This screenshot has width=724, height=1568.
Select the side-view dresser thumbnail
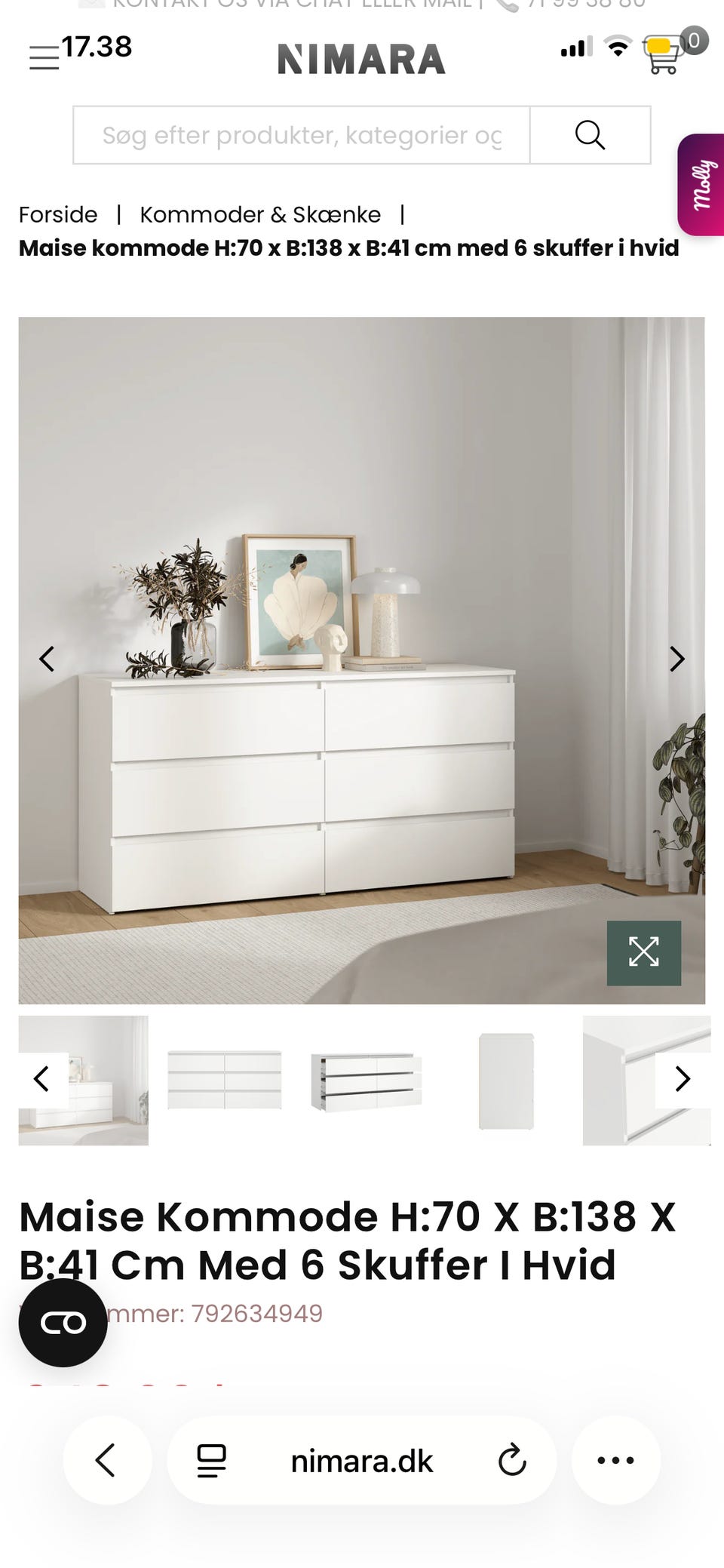(506, 1081)
